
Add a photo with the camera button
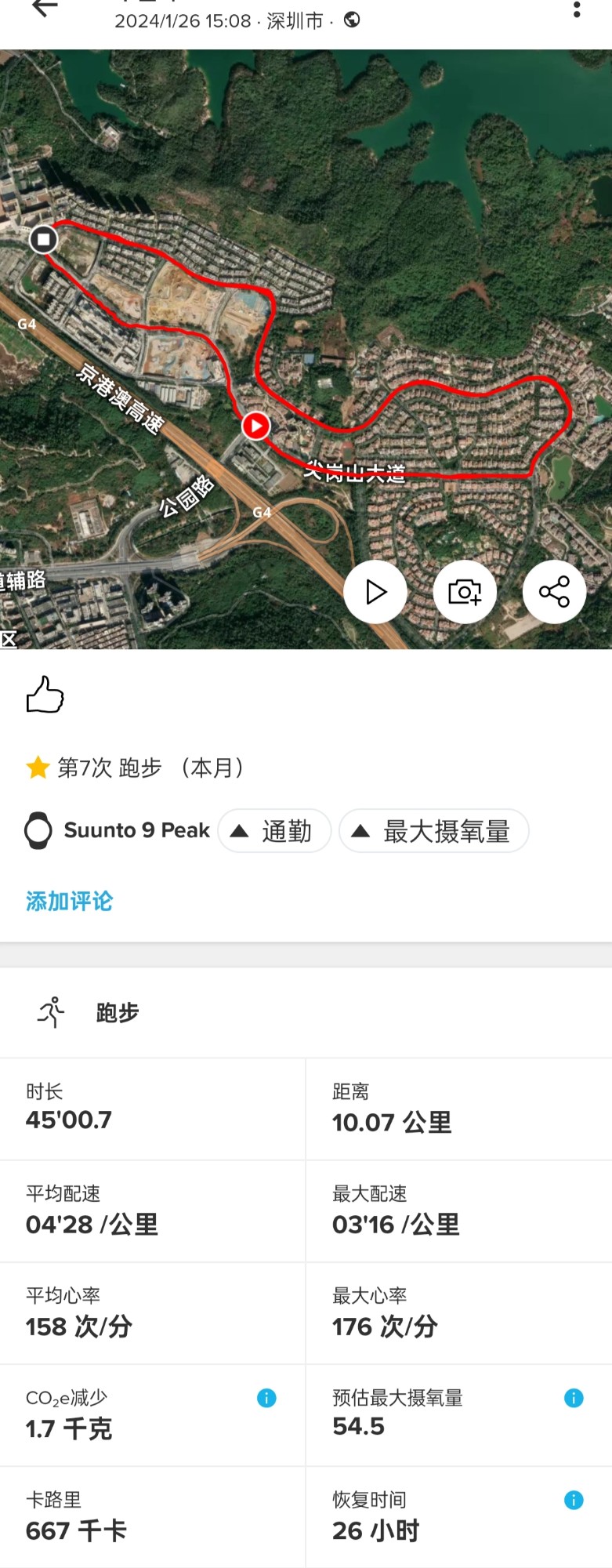pyautogui.click(x=465, y=592)
